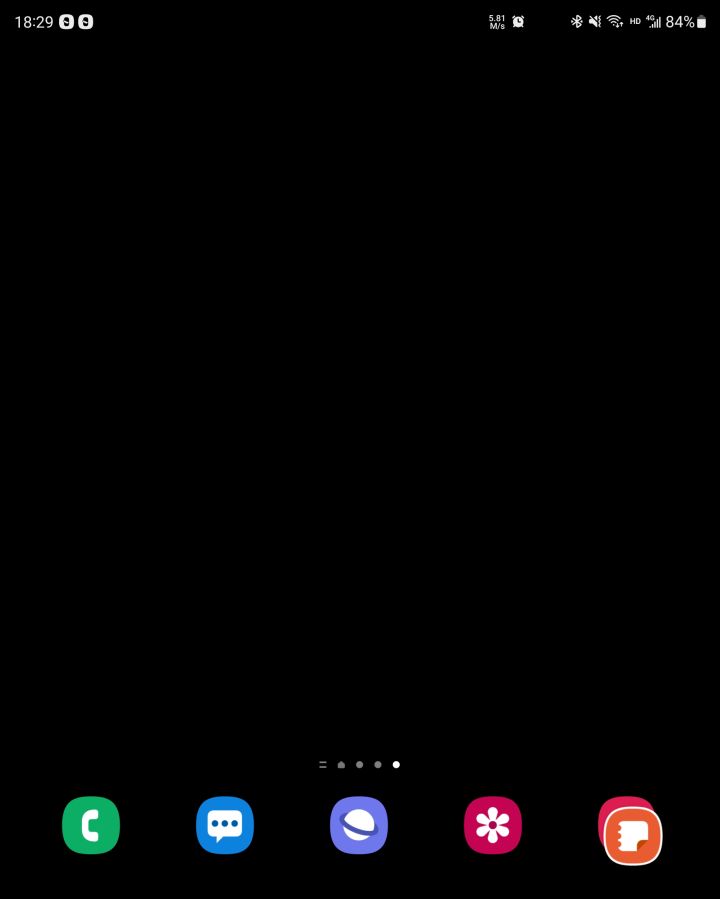The width and height of the screenshot is (720, 899).
Task: Open the Phone app
Action: 90,825
